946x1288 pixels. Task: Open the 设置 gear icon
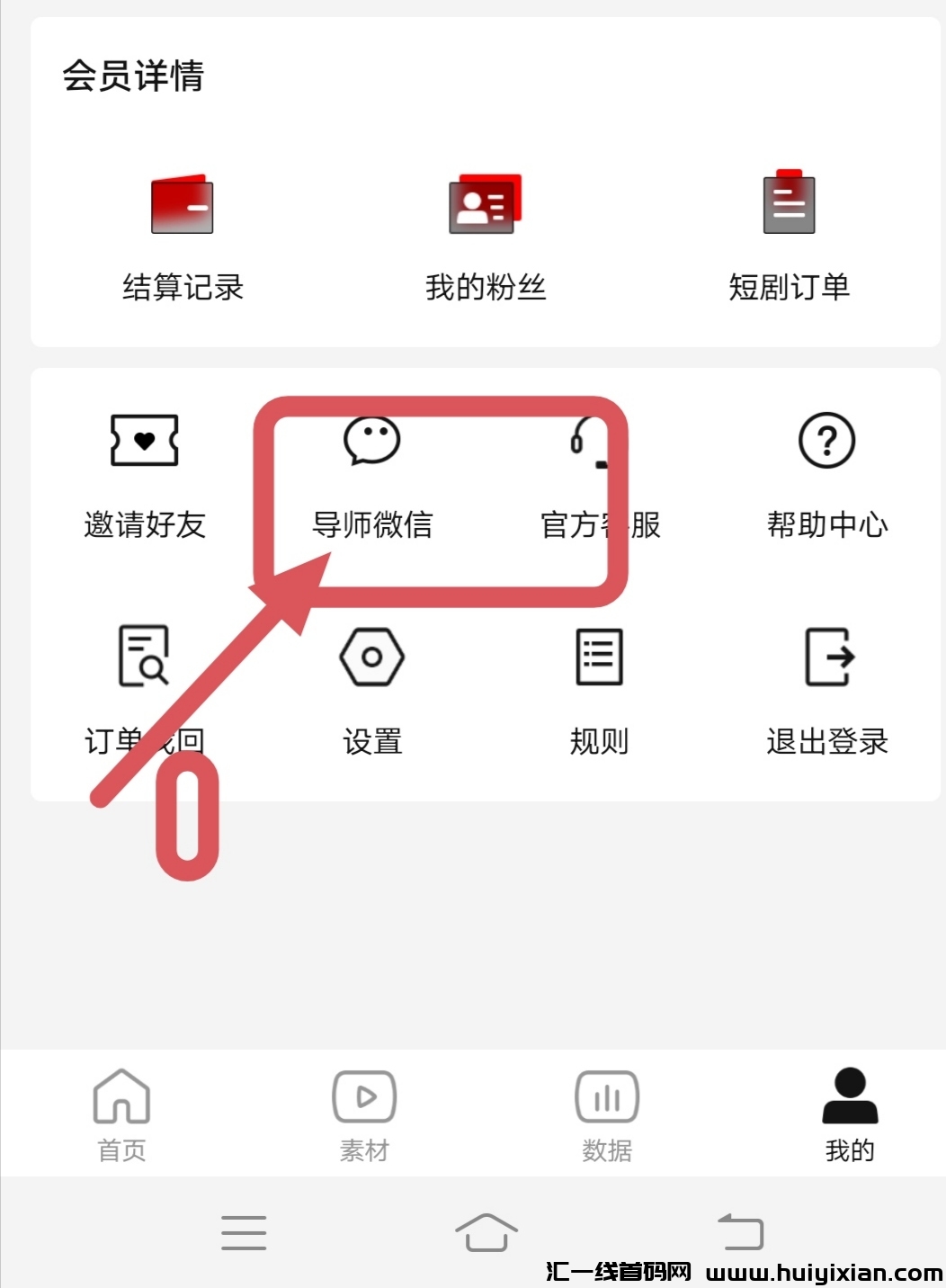371,657
